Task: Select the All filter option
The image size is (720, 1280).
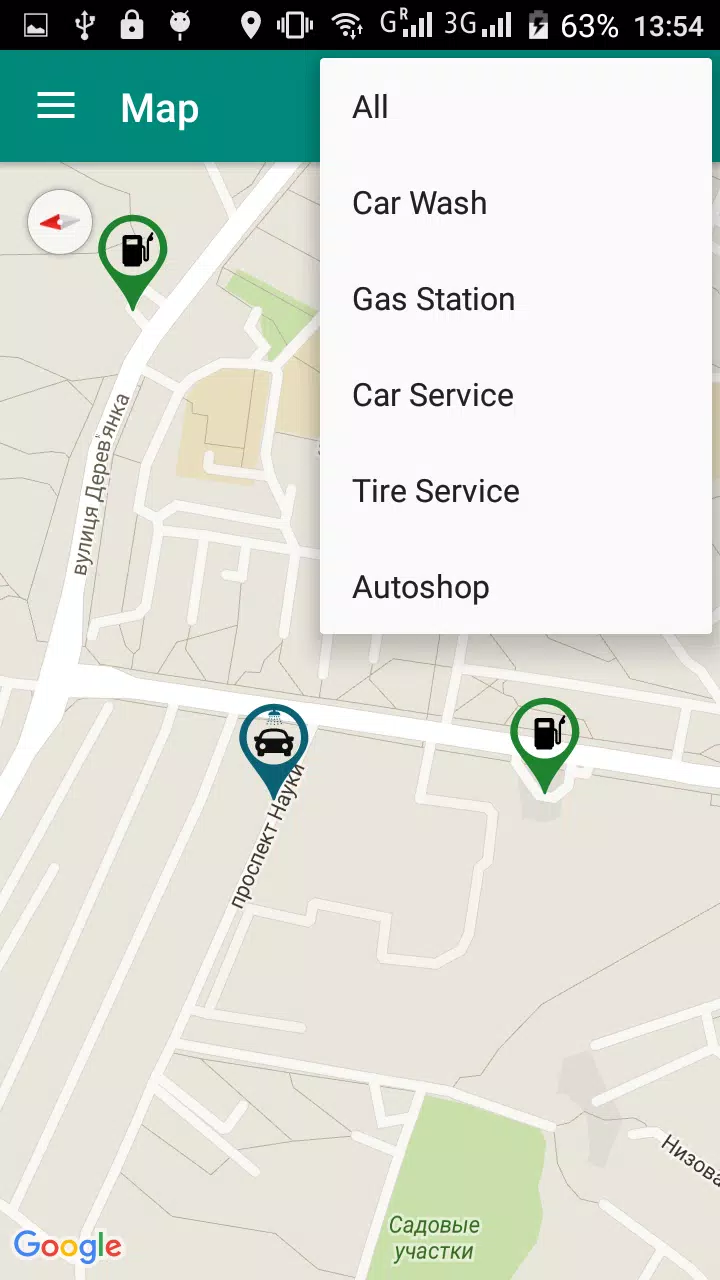Action: point(516,107)
